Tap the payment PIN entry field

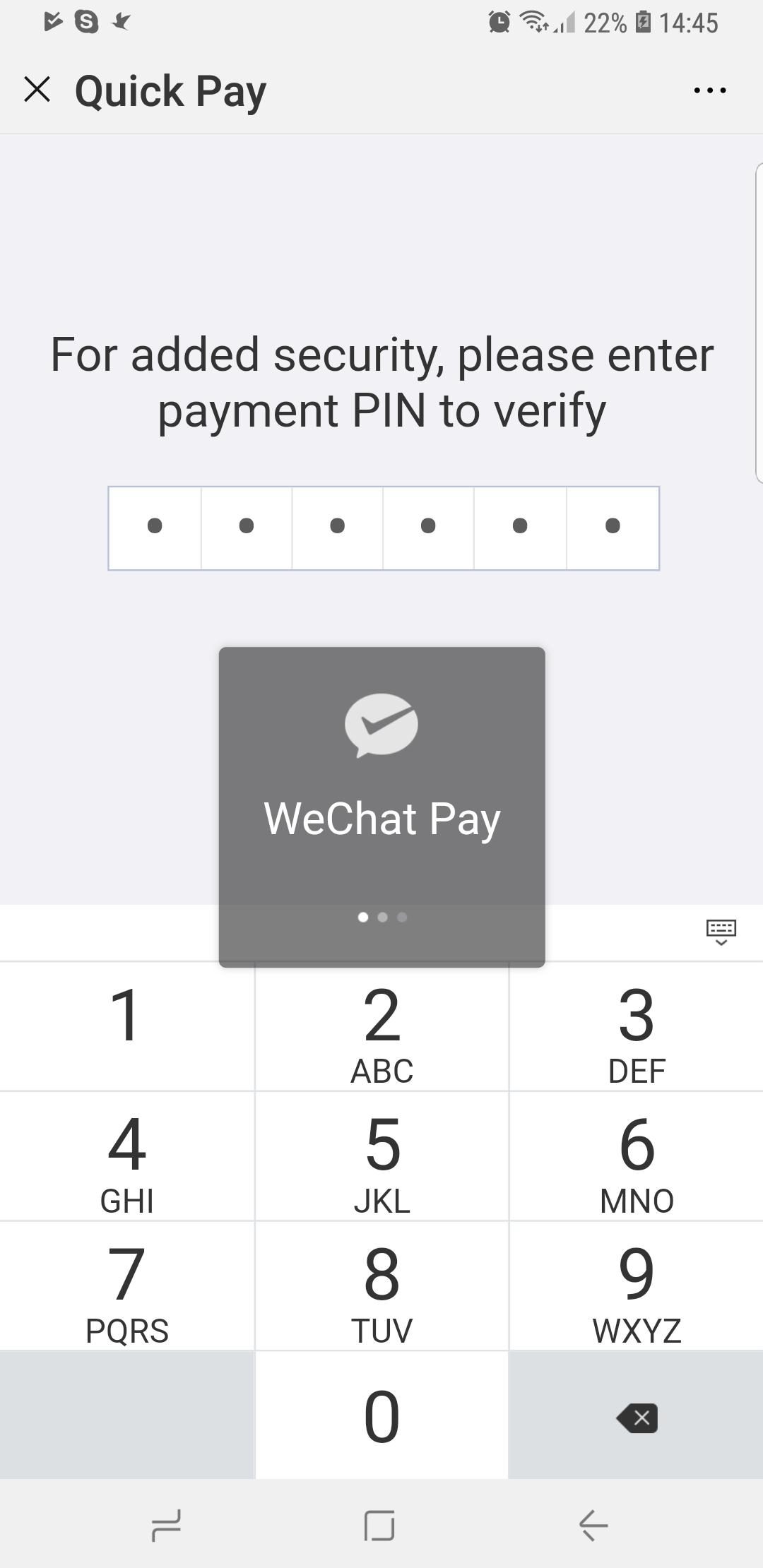click(383, 528)
